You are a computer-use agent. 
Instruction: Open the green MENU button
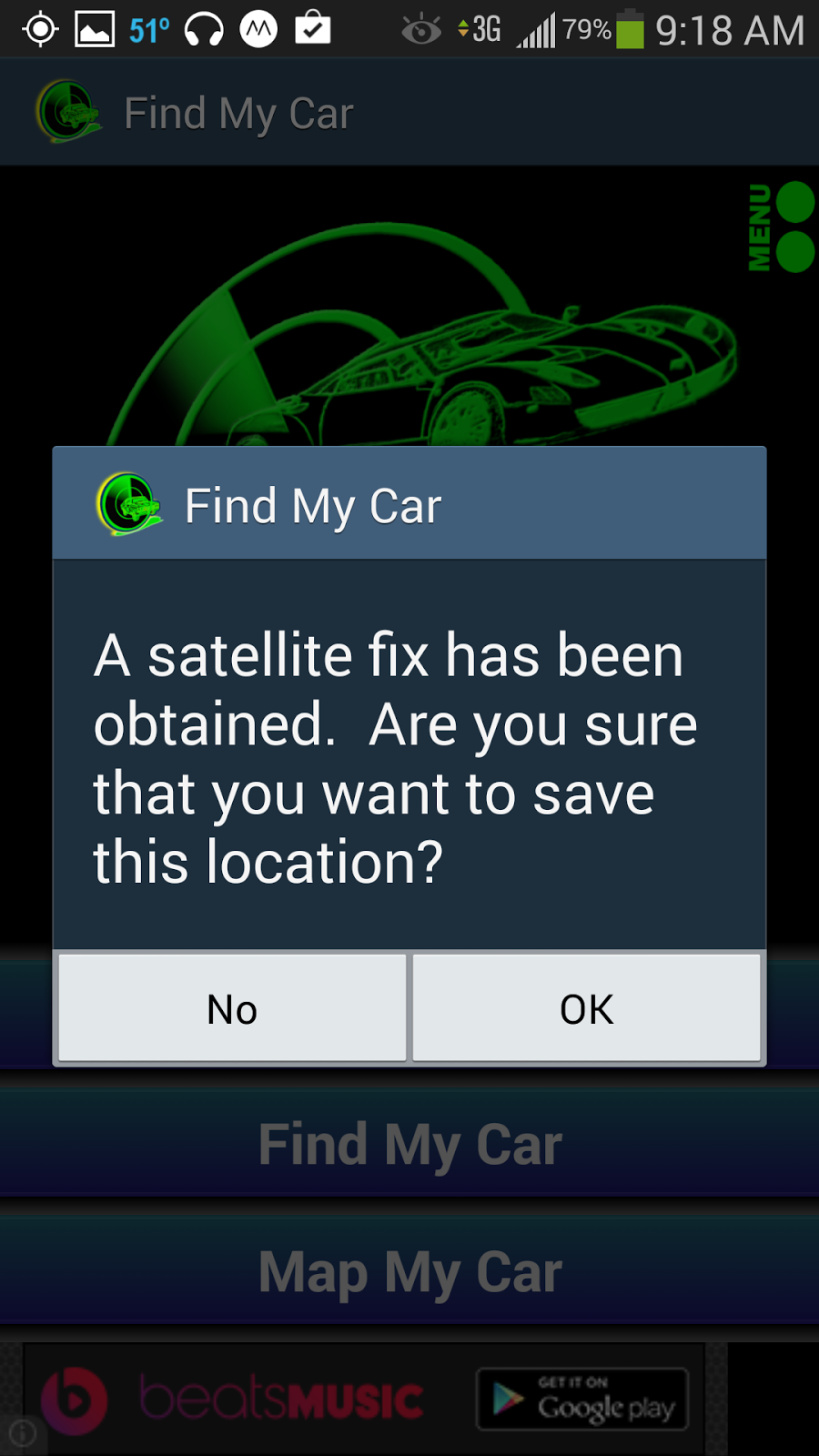point(780,227)
